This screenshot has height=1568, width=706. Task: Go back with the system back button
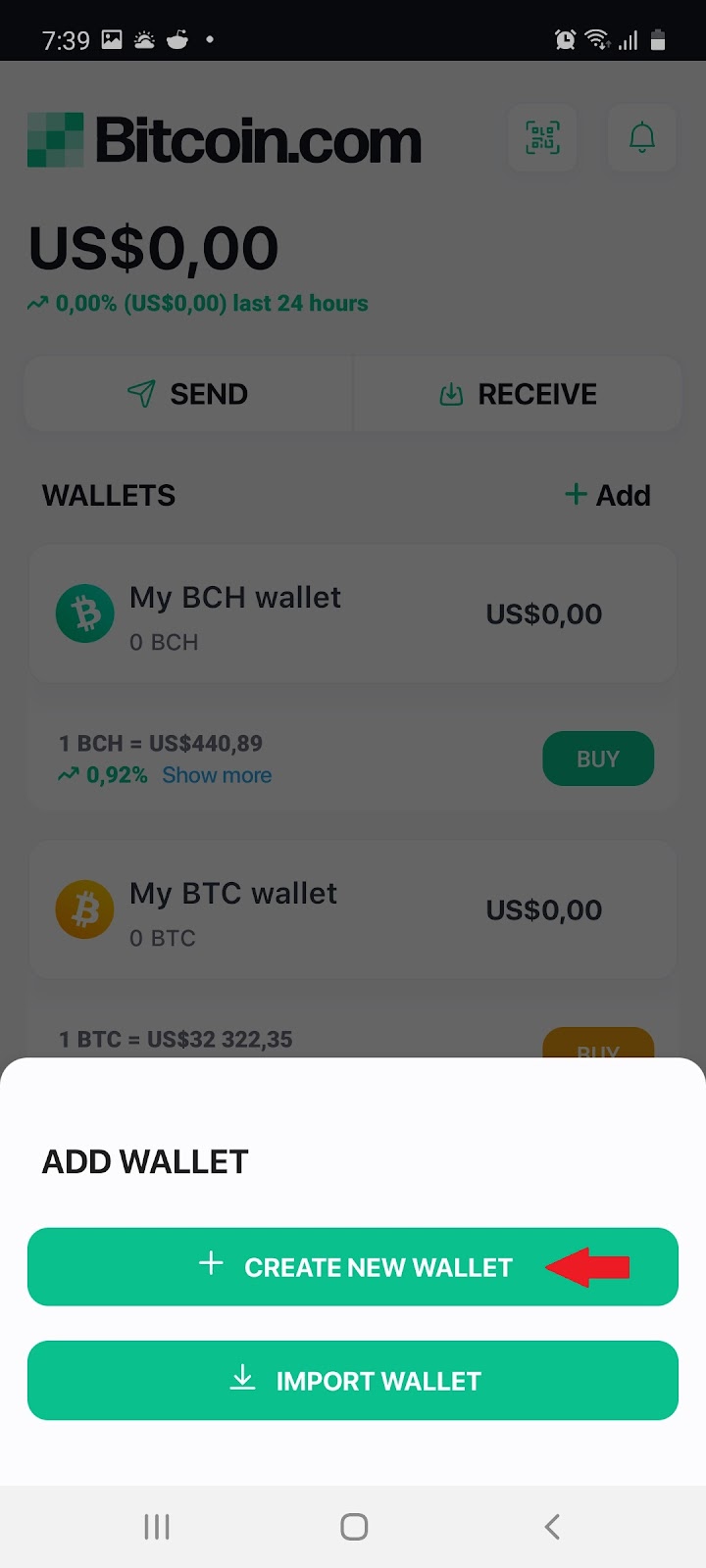552,1526
